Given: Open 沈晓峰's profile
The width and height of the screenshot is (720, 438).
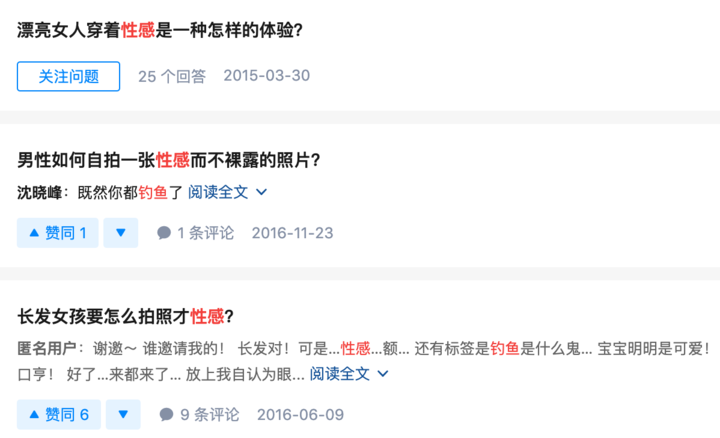Looking at the screenshot, I should [x=40, y=192].
